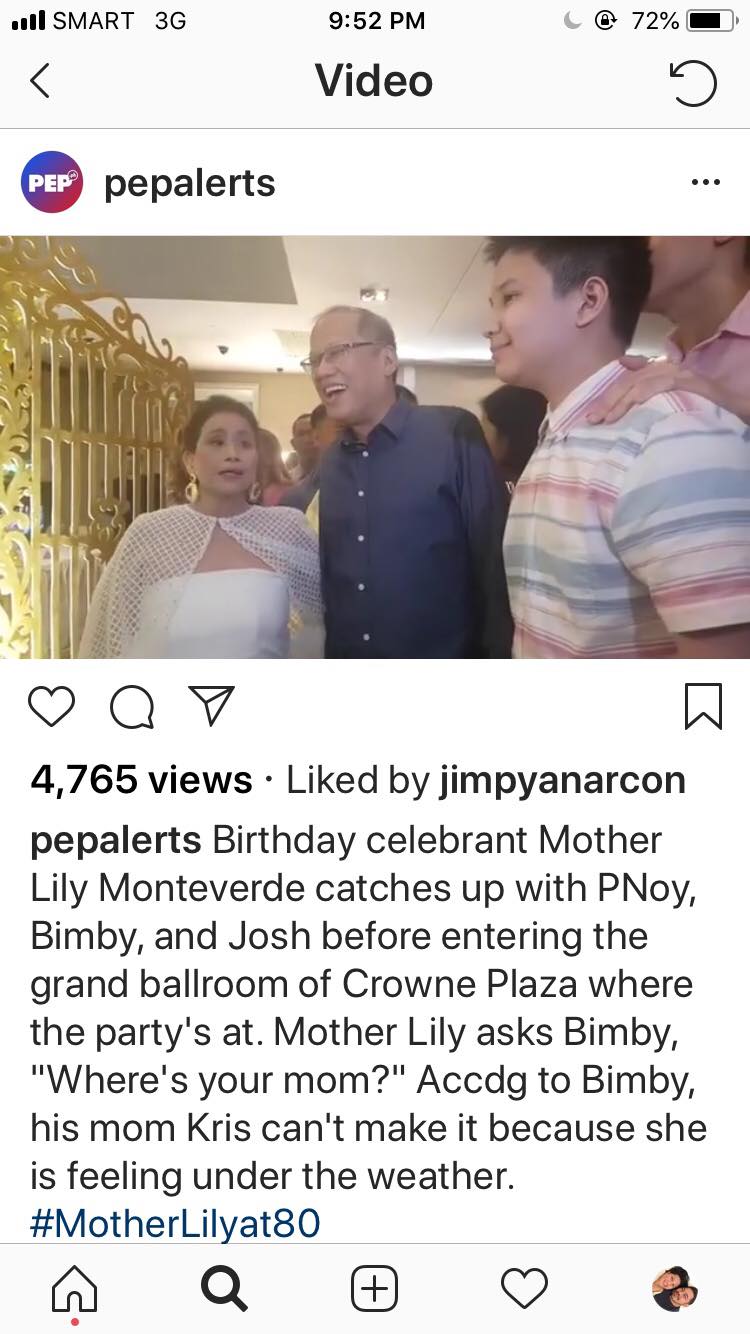Refresh the video post
This screenshot has width=750, height=1334.
tap(693, 83)
